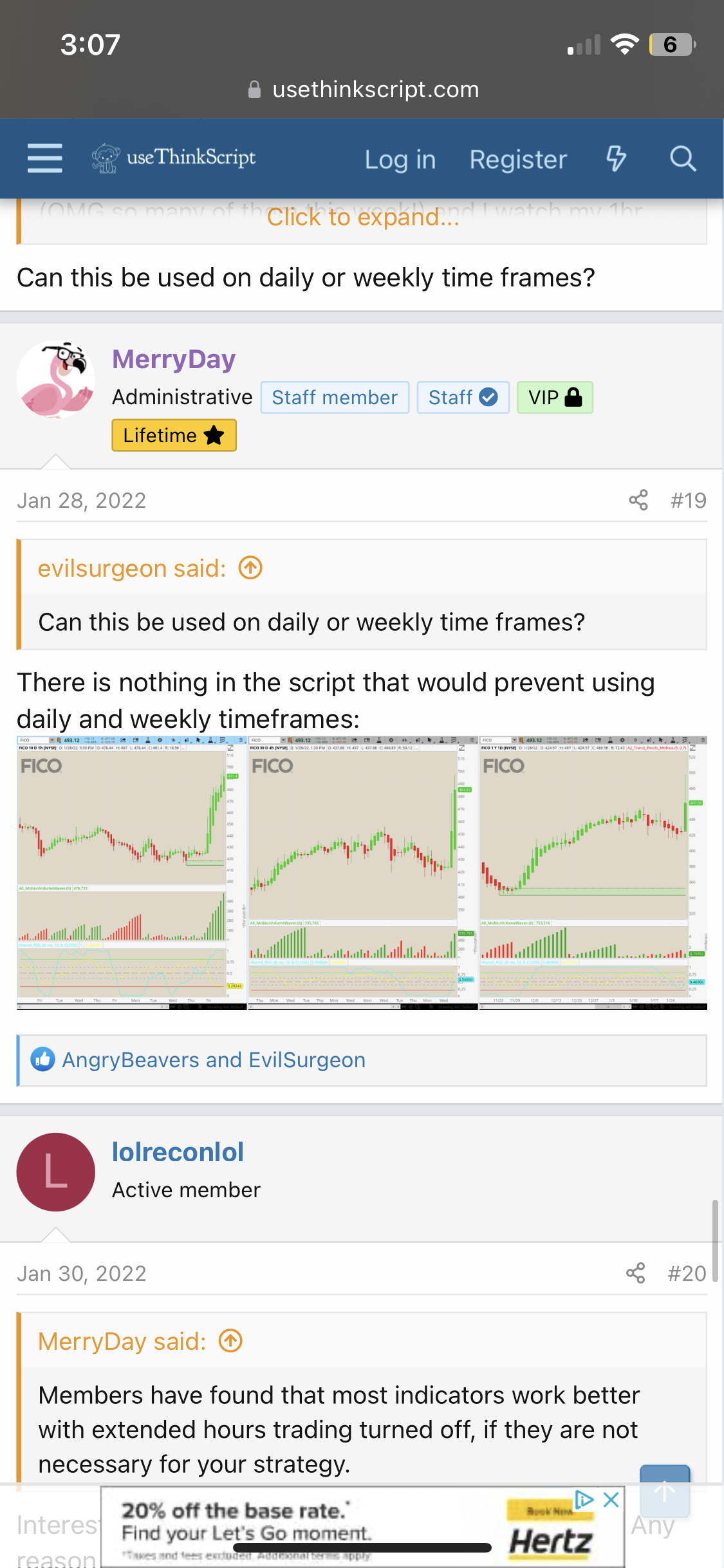
Task: Close the Hertz ad banner
Action: (x=611, y=1500)
